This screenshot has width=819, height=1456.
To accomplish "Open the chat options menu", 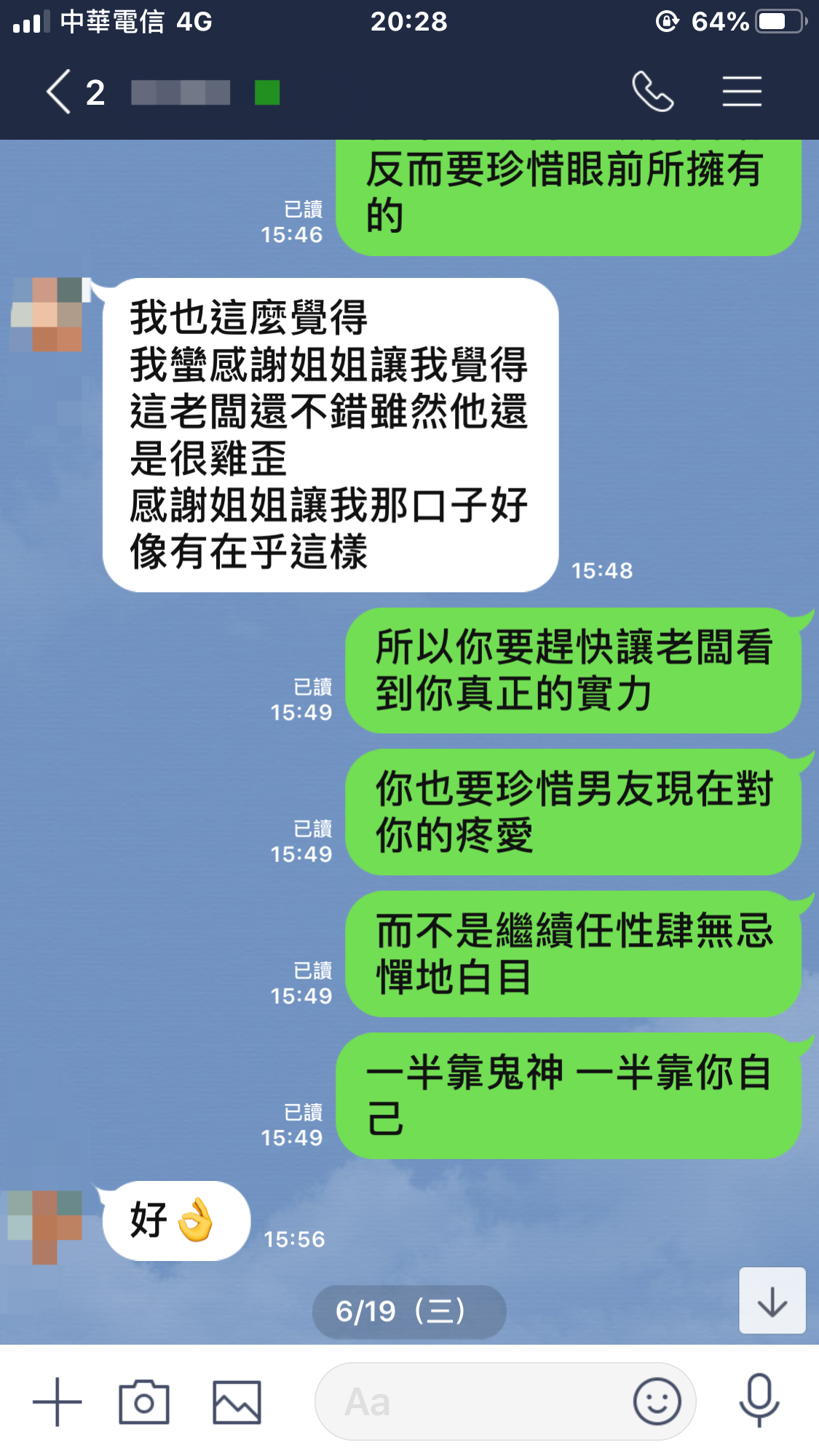I will [x=742, y=92].
